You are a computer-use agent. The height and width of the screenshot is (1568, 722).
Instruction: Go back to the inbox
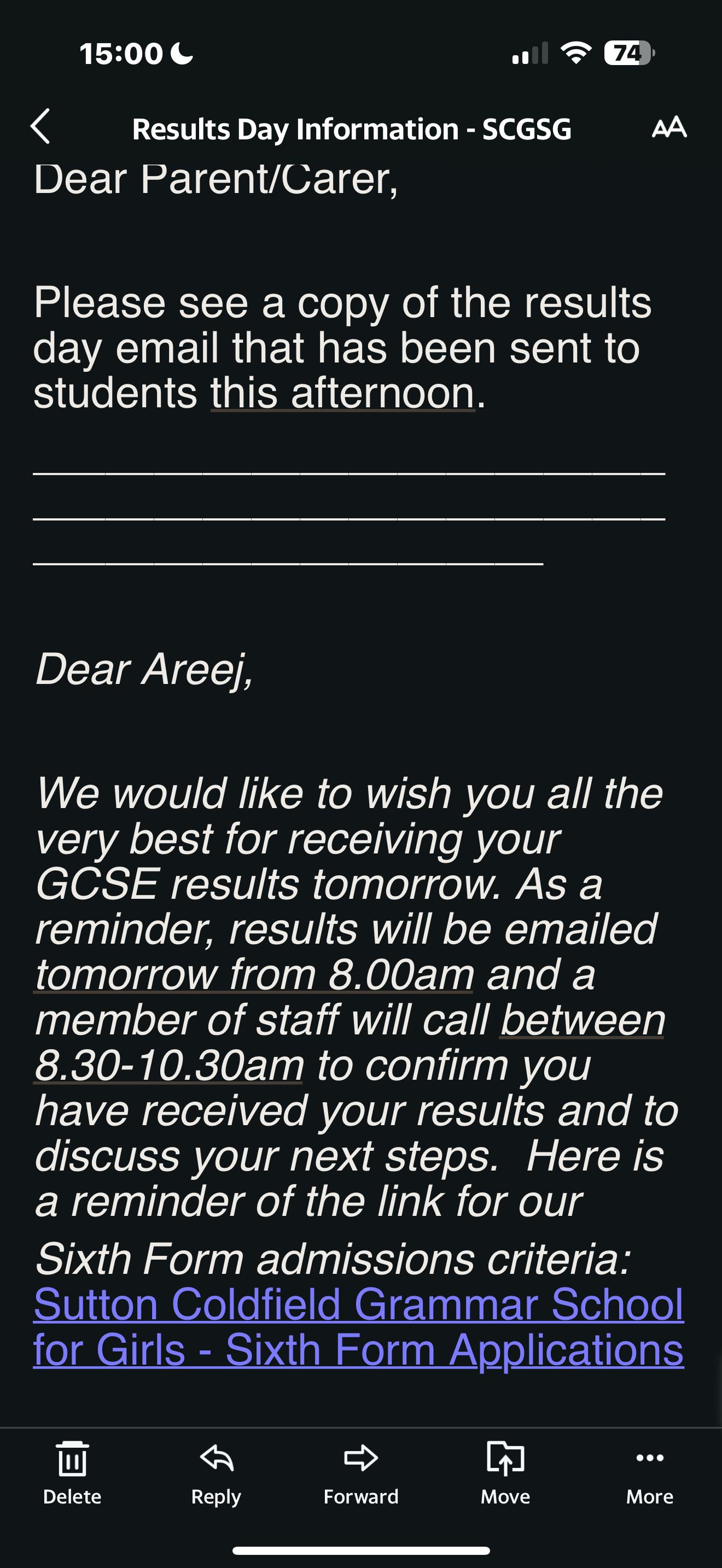point(40,127)
